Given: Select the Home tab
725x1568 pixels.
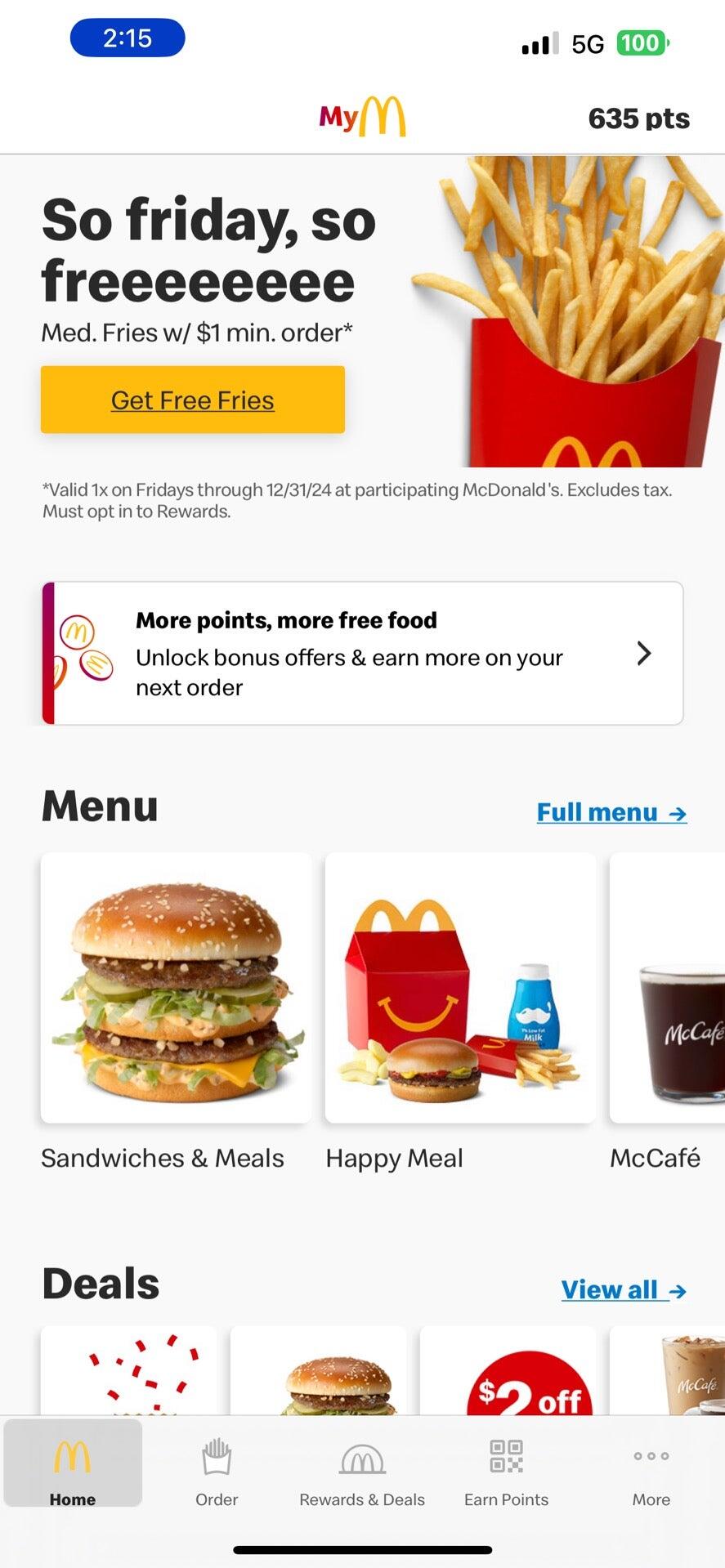Looking at the screenshot, I should point(73,1463).
